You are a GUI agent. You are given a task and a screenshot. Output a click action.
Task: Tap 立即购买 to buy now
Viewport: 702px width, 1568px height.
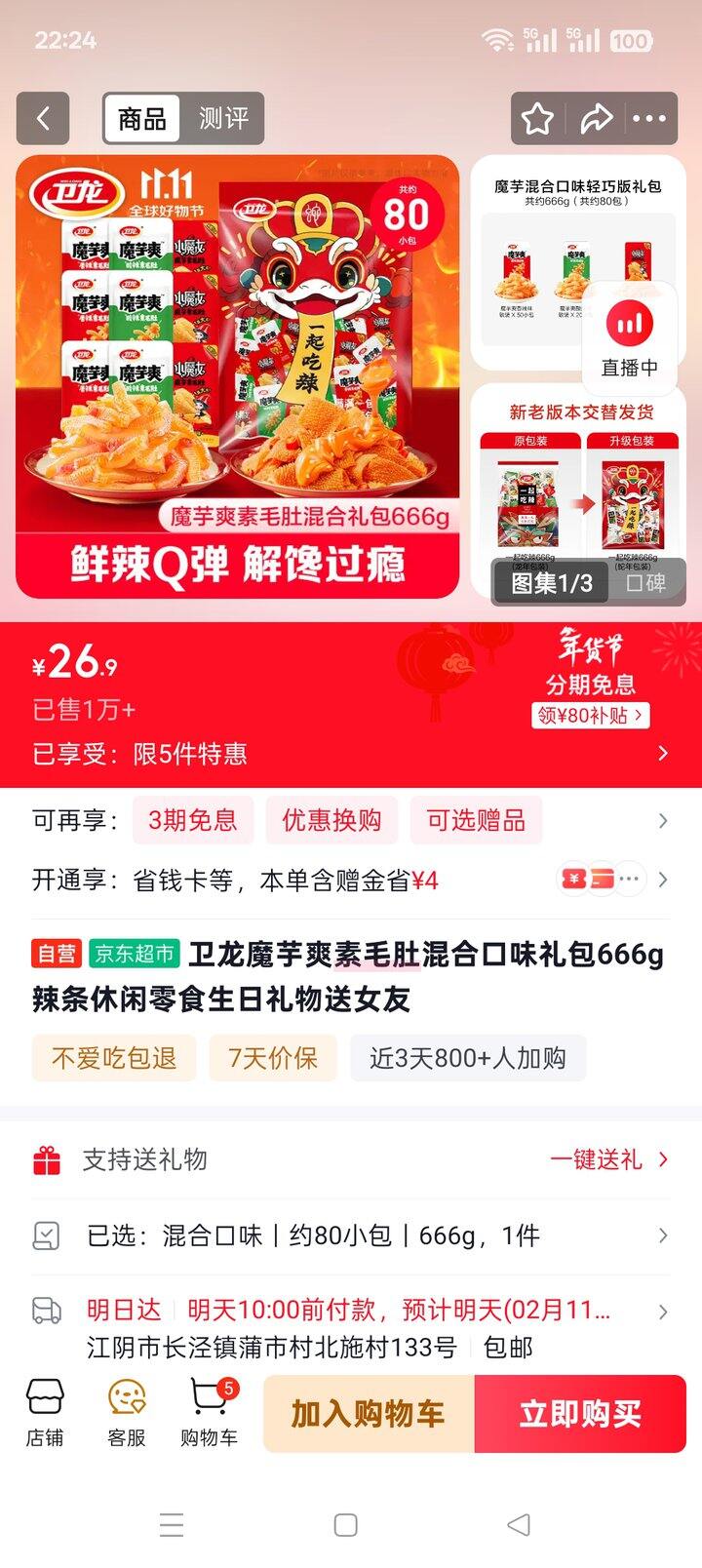[x=580, y=1414]
